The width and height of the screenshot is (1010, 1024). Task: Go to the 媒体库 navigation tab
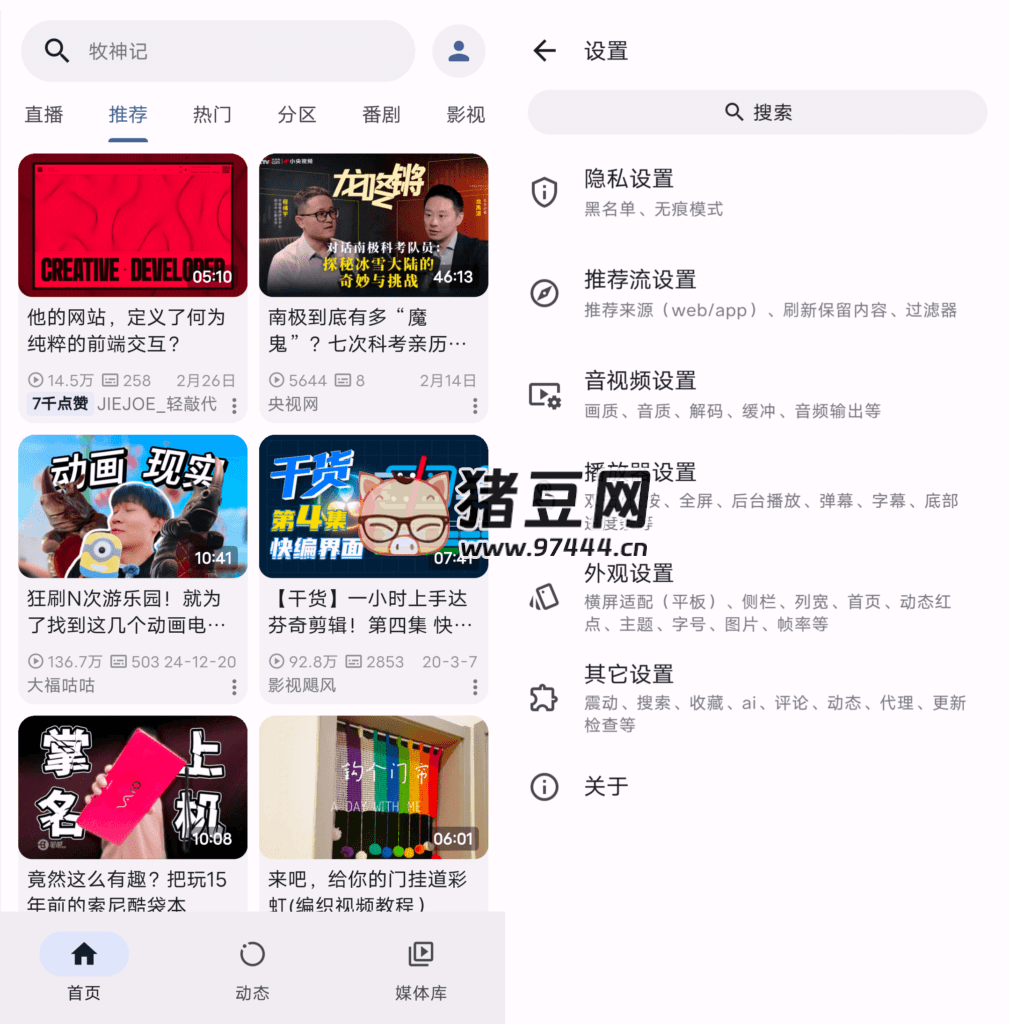(x=421, y=972)
